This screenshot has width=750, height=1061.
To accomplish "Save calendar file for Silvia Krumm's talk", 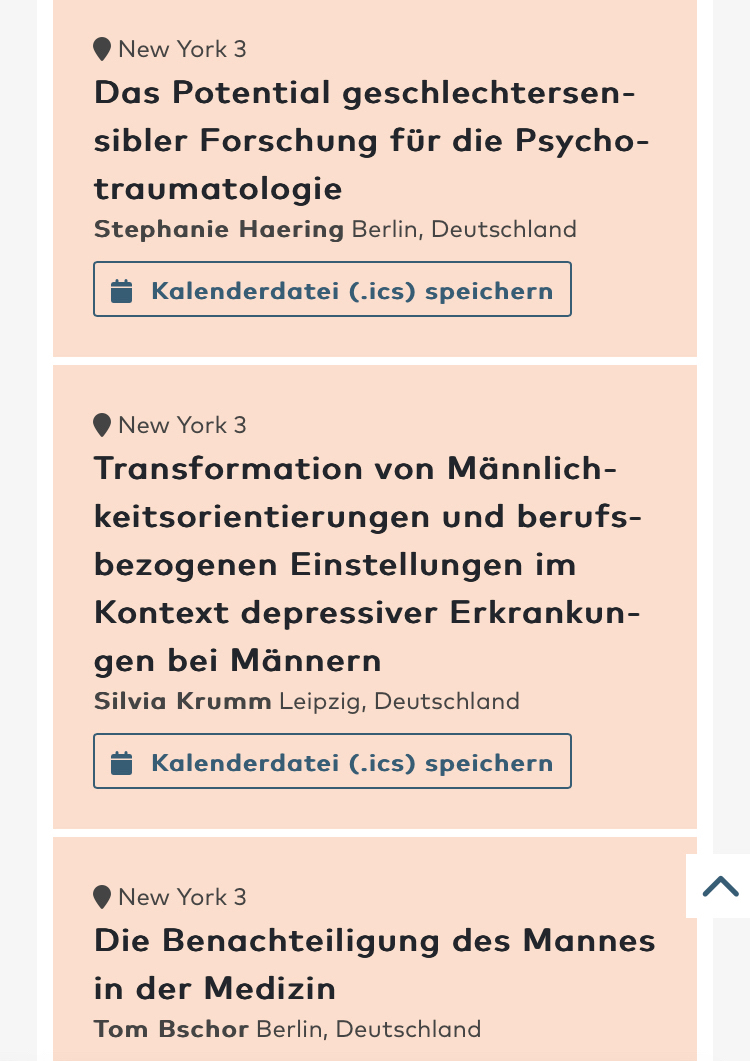I will click(332, 762).
